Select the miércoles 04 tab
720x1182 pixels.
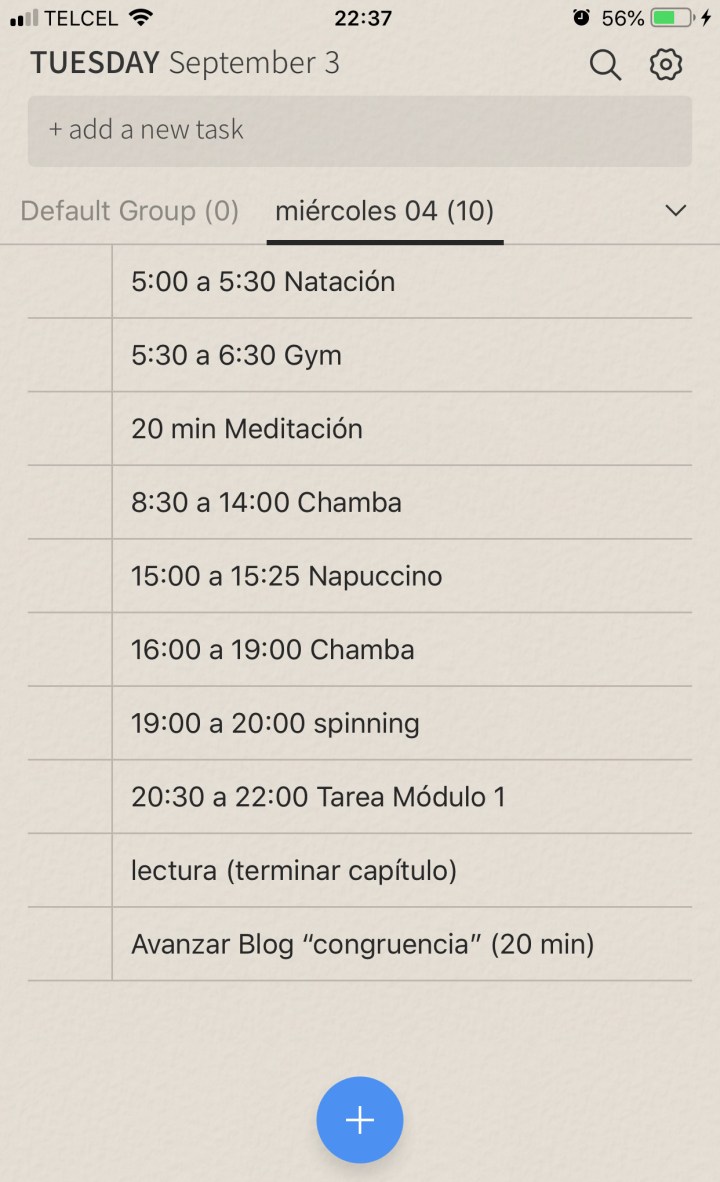[x=384, y=211]
